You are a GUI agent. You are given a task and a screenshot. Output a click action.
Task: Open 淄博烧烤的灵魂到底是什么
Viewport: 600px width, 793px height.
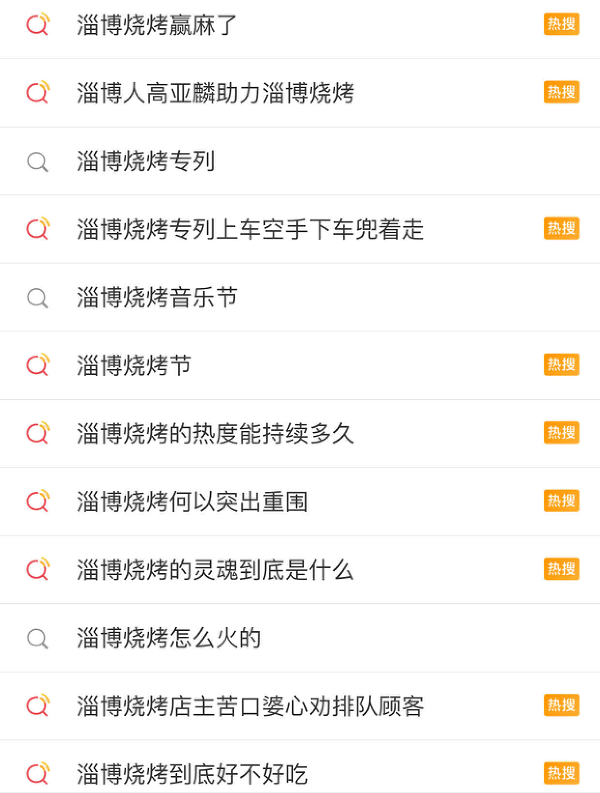click(x=215, y=570)
